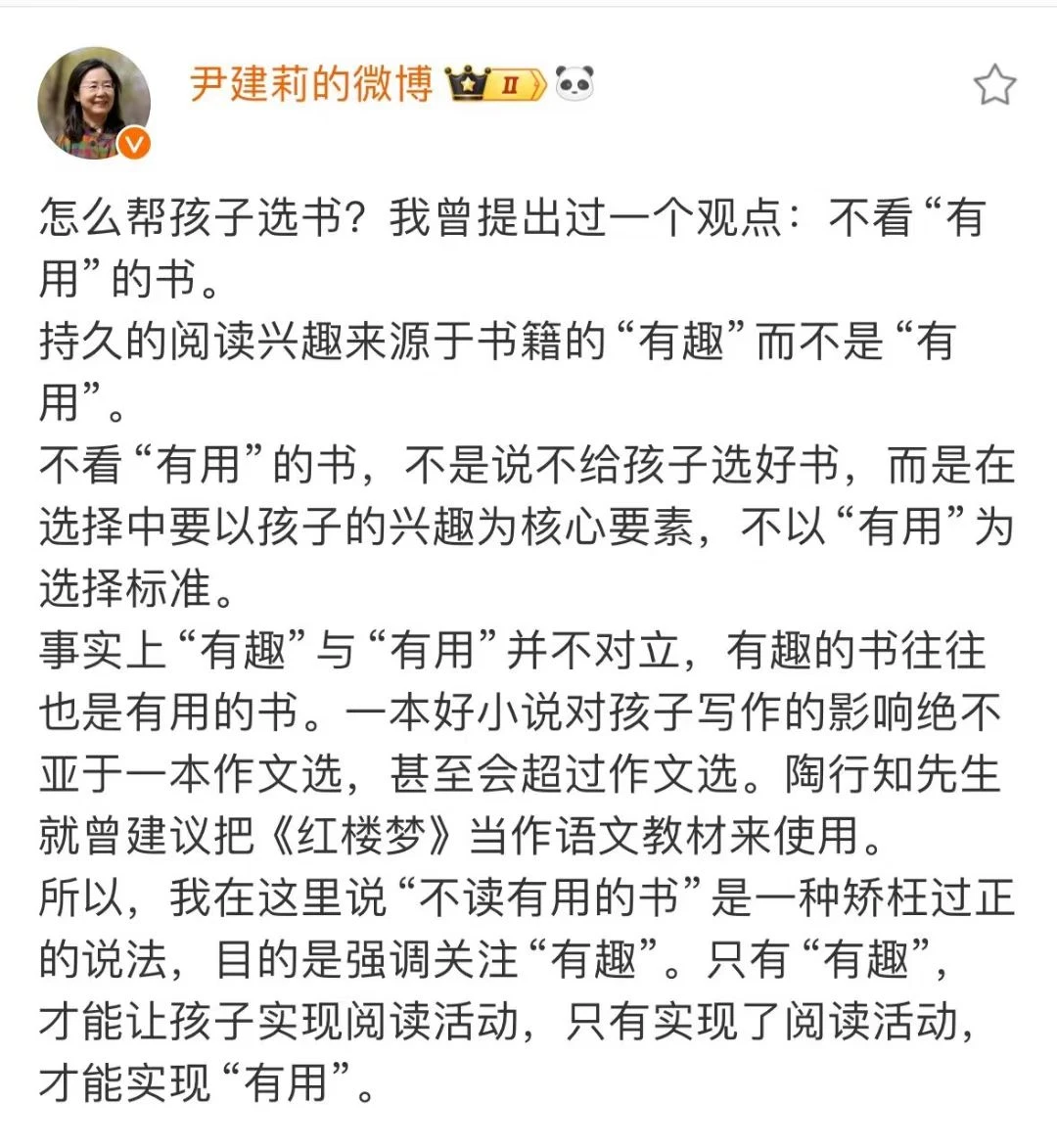Open the 尹建莉的微博 username link
1057x1148 pixels.
(x=311, y=84)
